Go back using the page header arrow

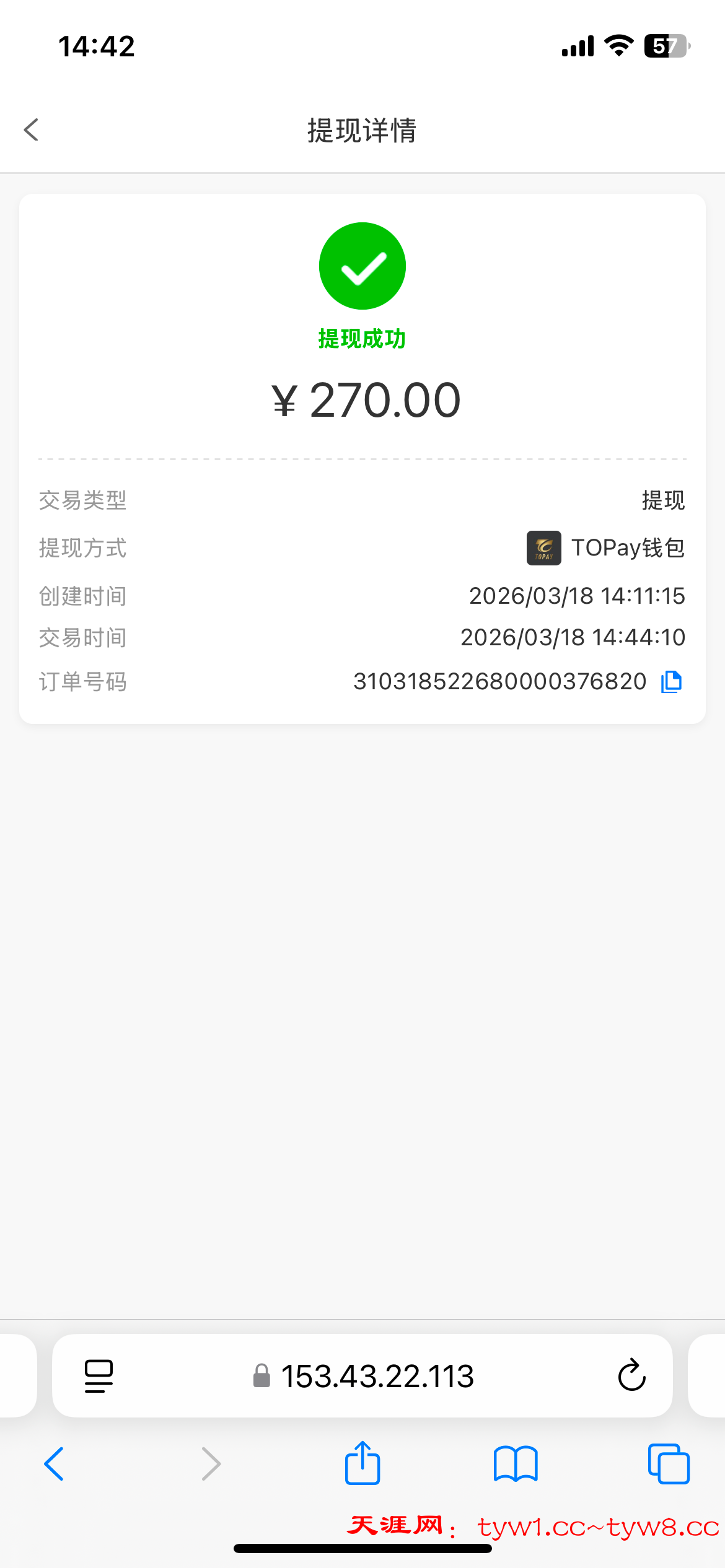click(30, 130)
